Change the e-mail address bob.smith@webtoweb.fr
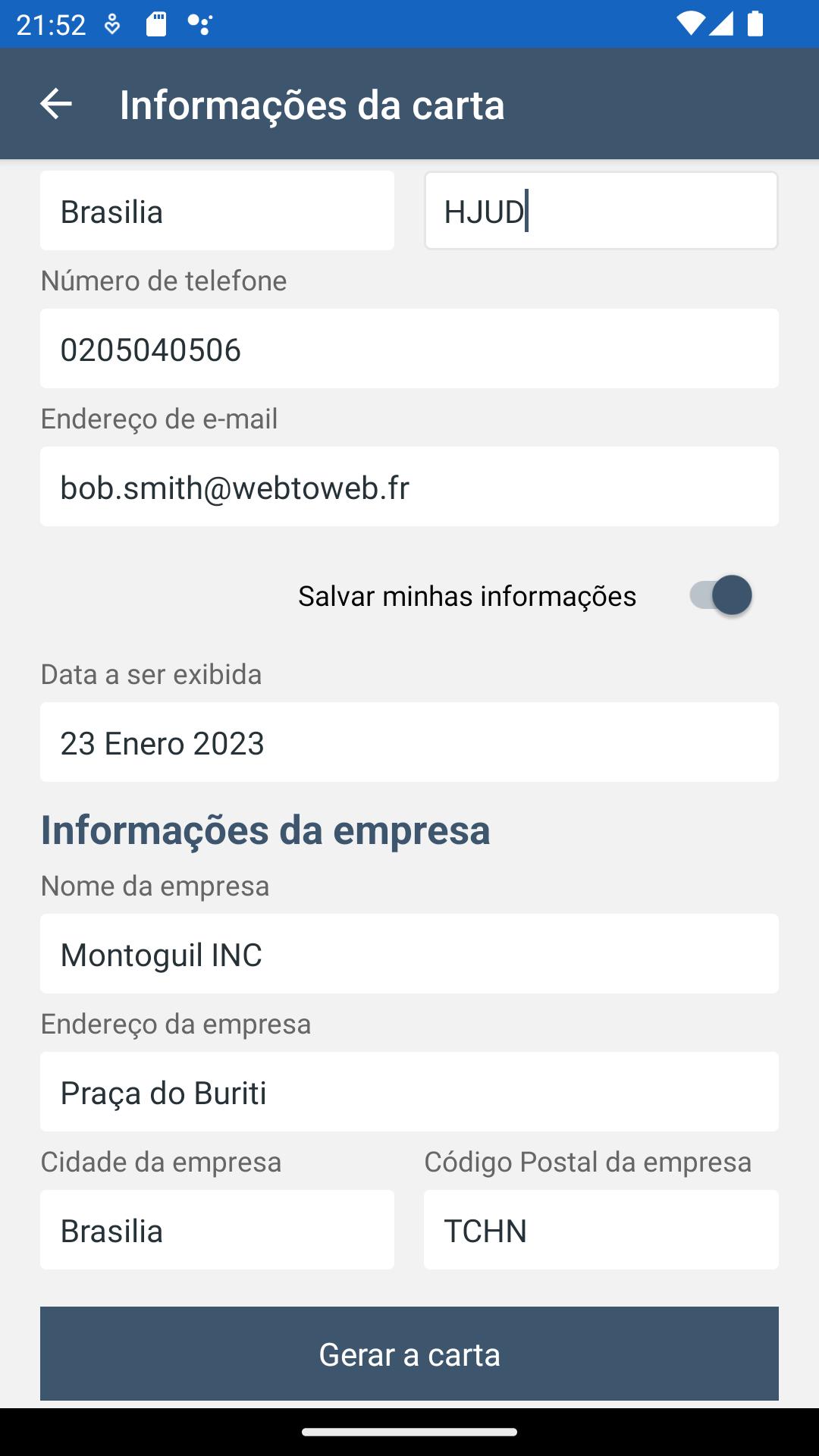819x1456 pixels. (x=409, y=487)
